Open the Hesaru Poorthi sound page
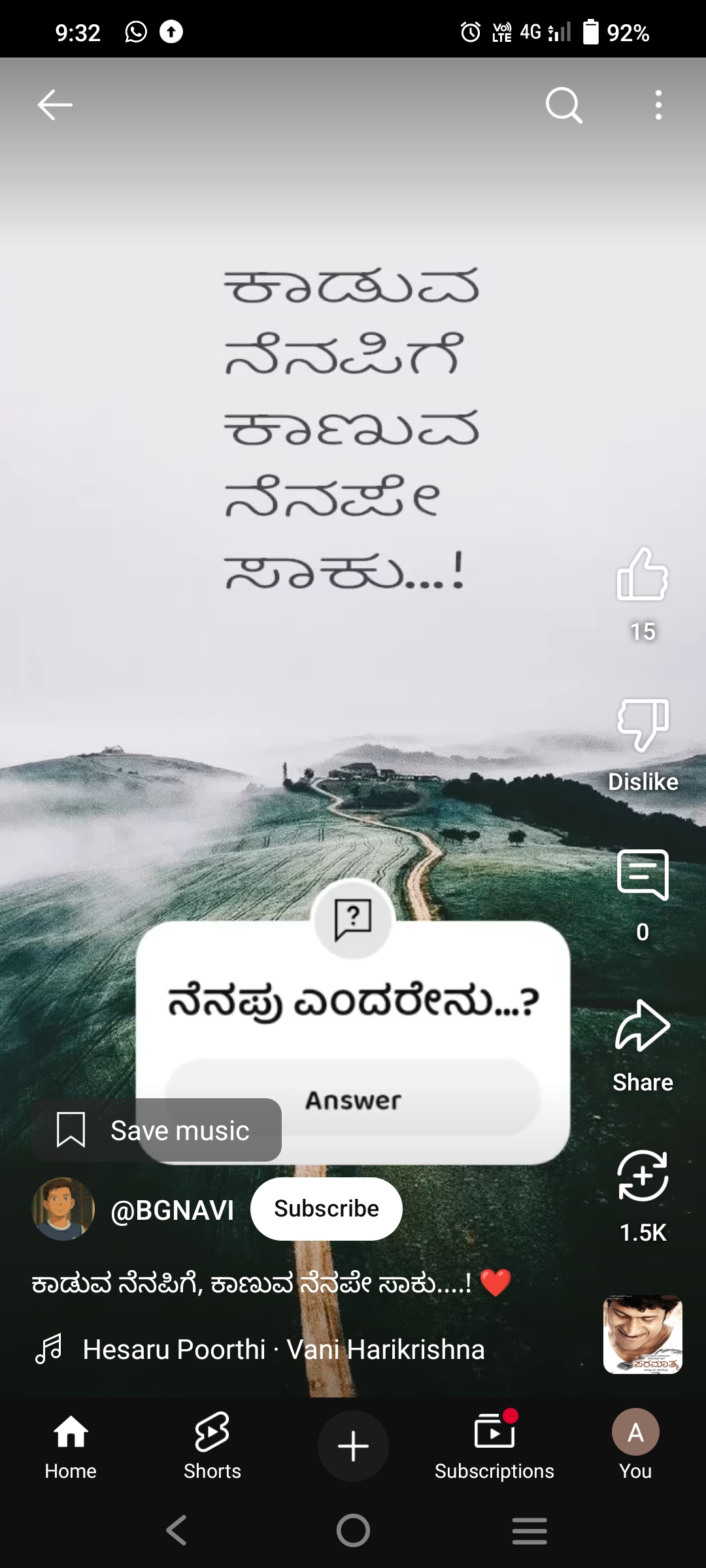The image size is (706, 1568). click(x=284, y=1349)
